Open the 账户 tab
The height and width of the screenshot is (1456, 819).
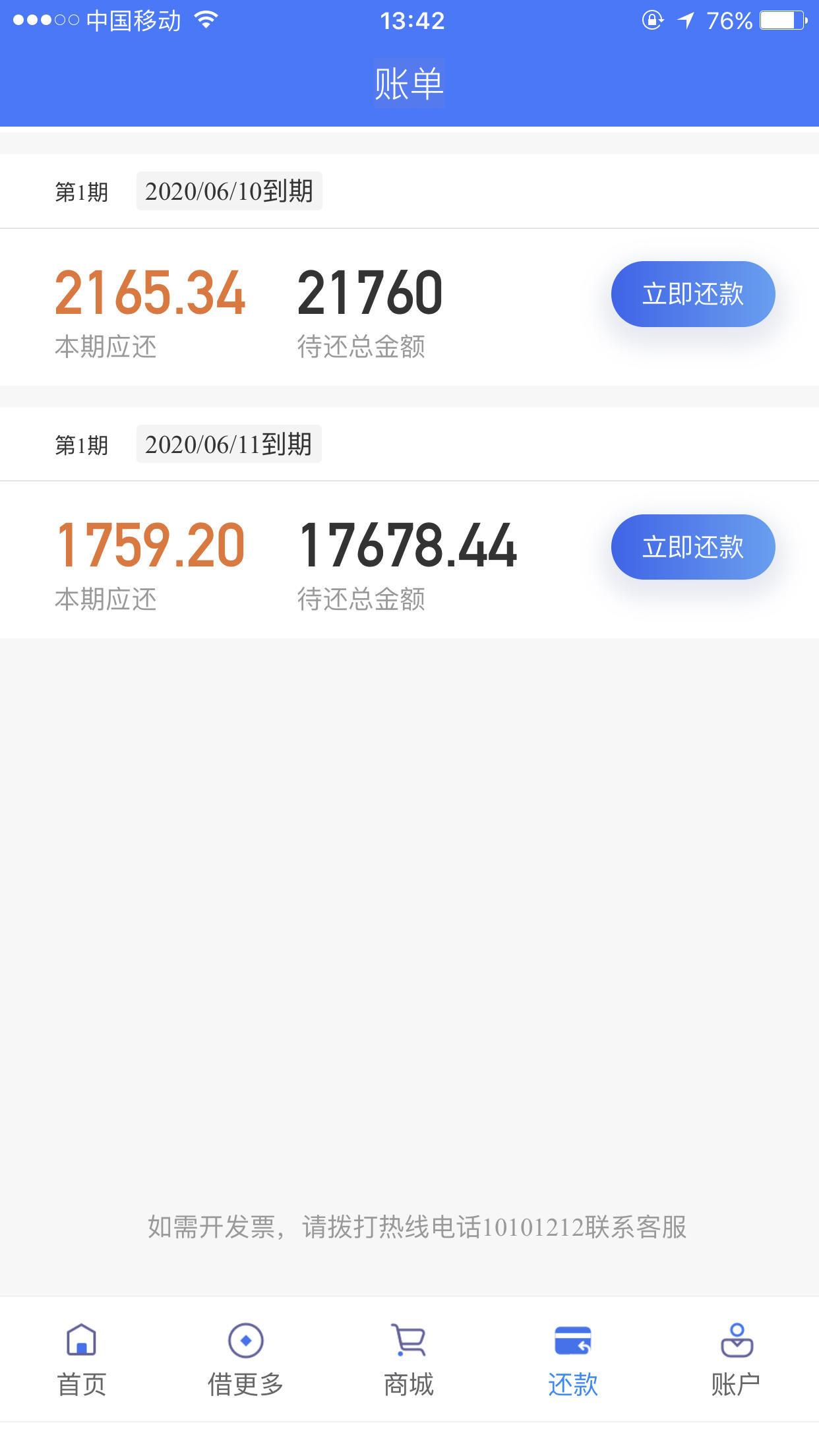click(736, 1360)
